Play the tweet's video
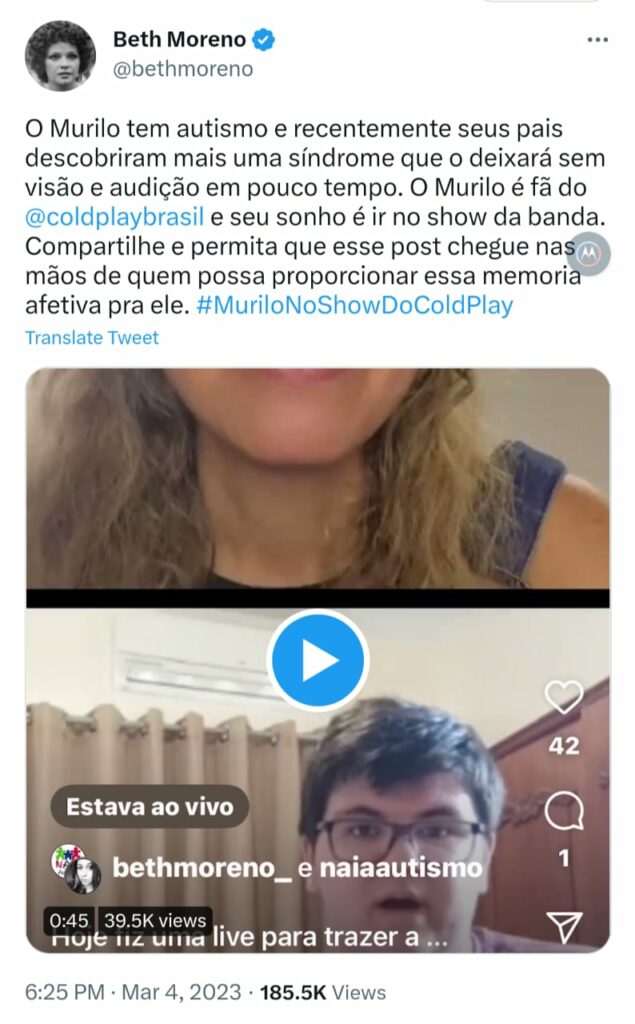The height and width of the screenshot is (1024, 635). 318,661
